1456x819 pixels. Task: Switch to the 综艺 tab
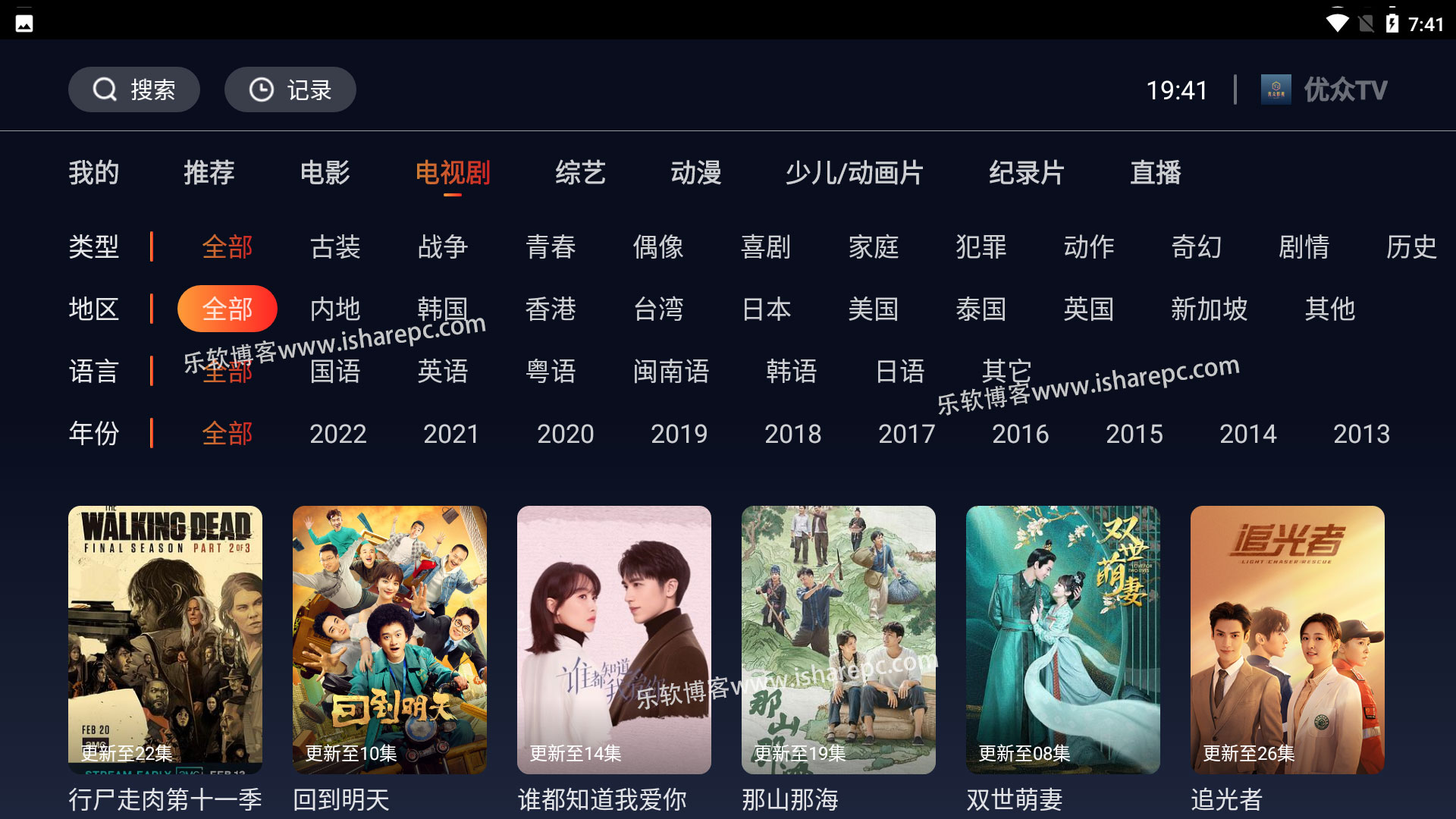click(580, 173)
